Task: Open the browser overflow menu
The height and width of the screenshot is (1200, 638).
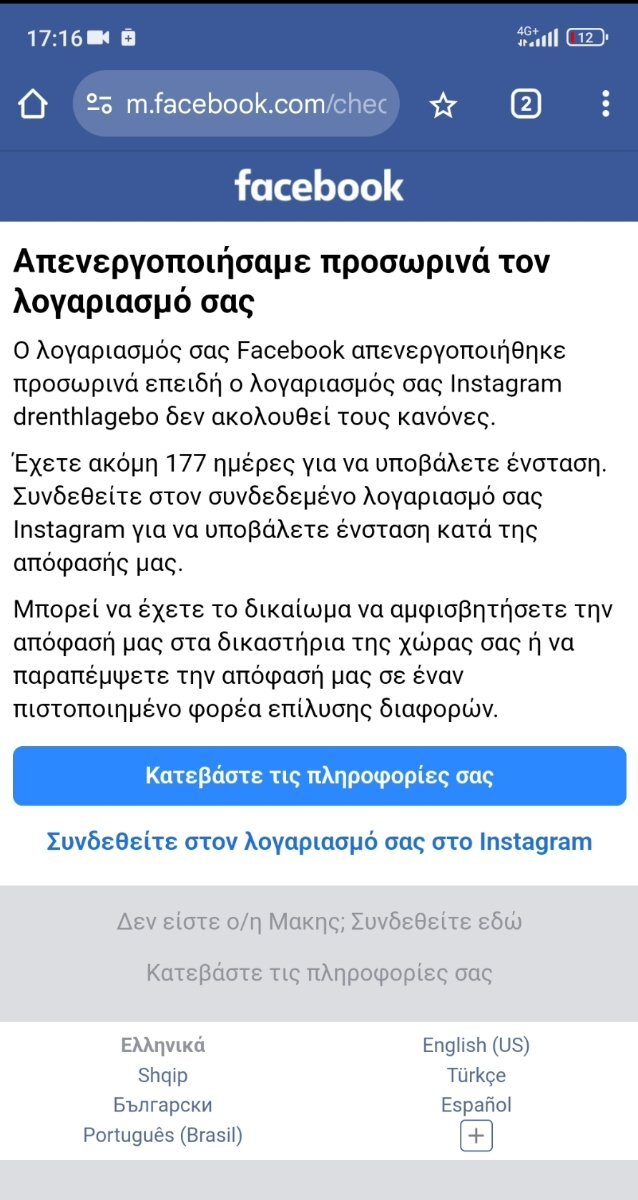Action: [606, 104]
